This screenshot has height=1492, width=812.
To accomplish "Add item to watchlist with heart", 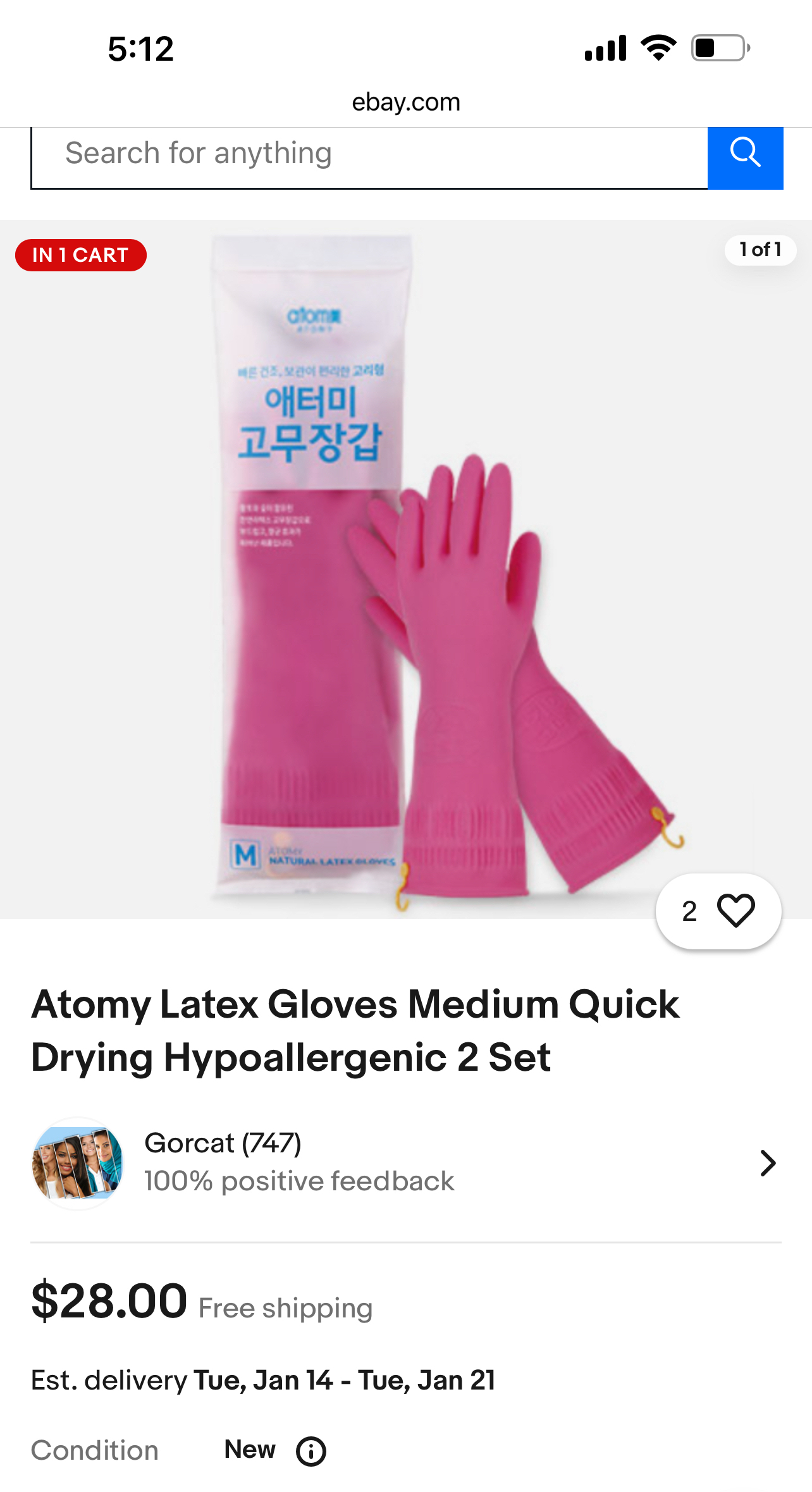I will tap(735, 911).
